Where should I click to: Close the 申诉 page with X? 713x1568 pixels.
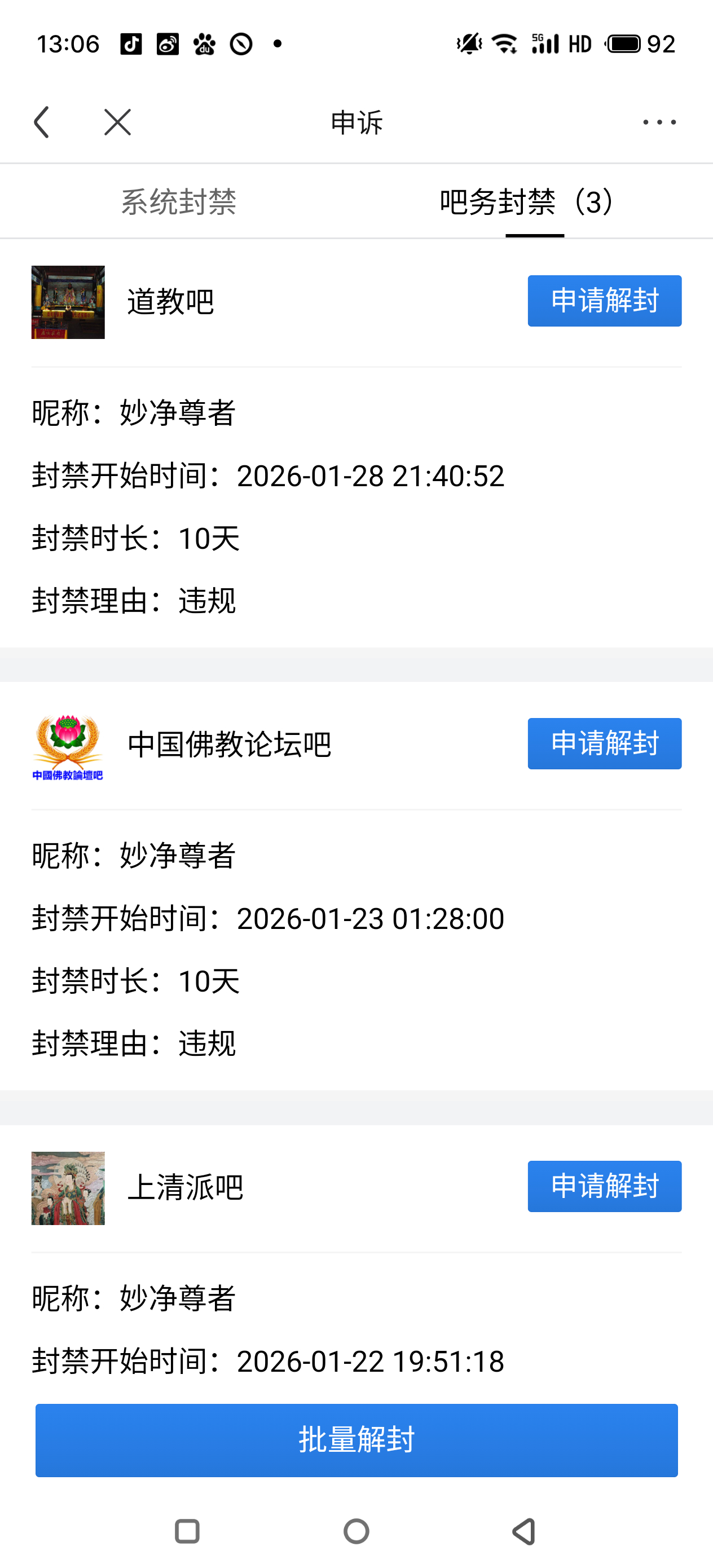[117, 122]
